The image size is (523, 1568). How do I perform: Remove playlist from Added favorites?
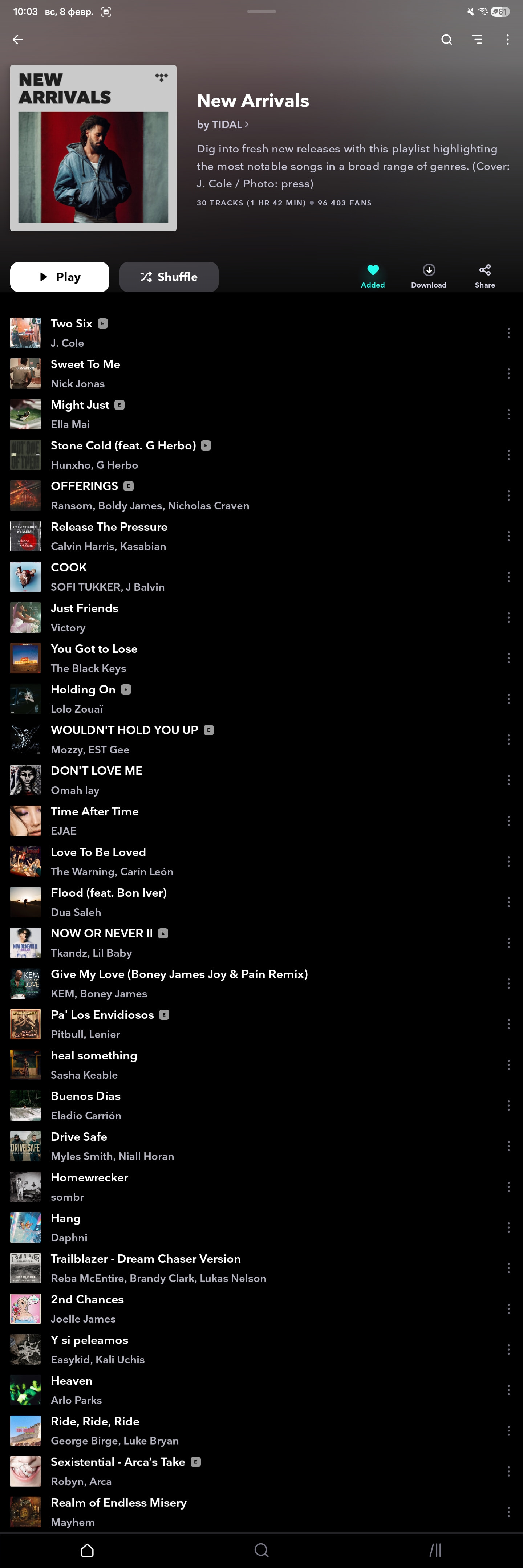click(373, 275)
